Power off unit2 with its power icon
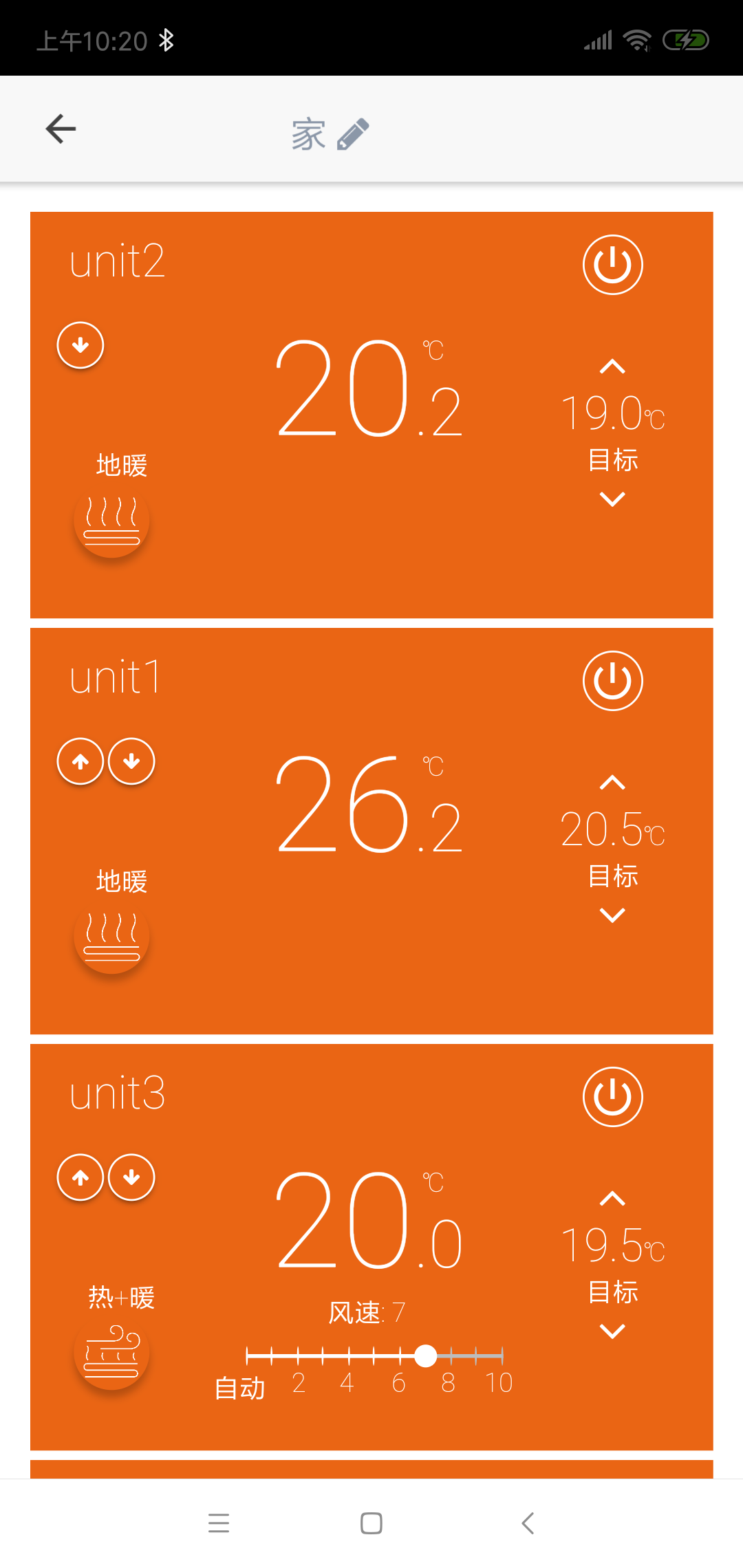 click(612, 264)
